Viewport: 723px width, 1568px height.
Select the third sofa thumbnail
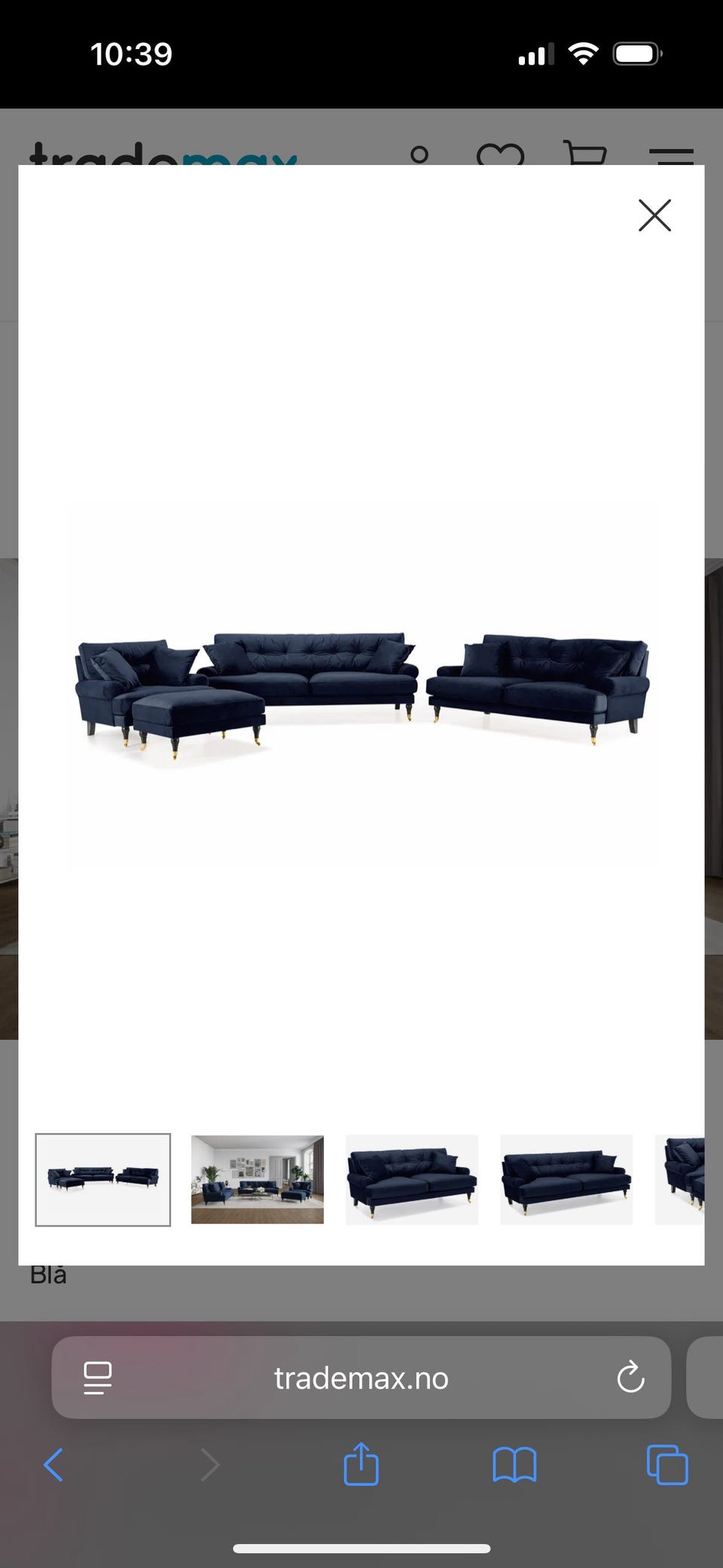click(412, 1179)
